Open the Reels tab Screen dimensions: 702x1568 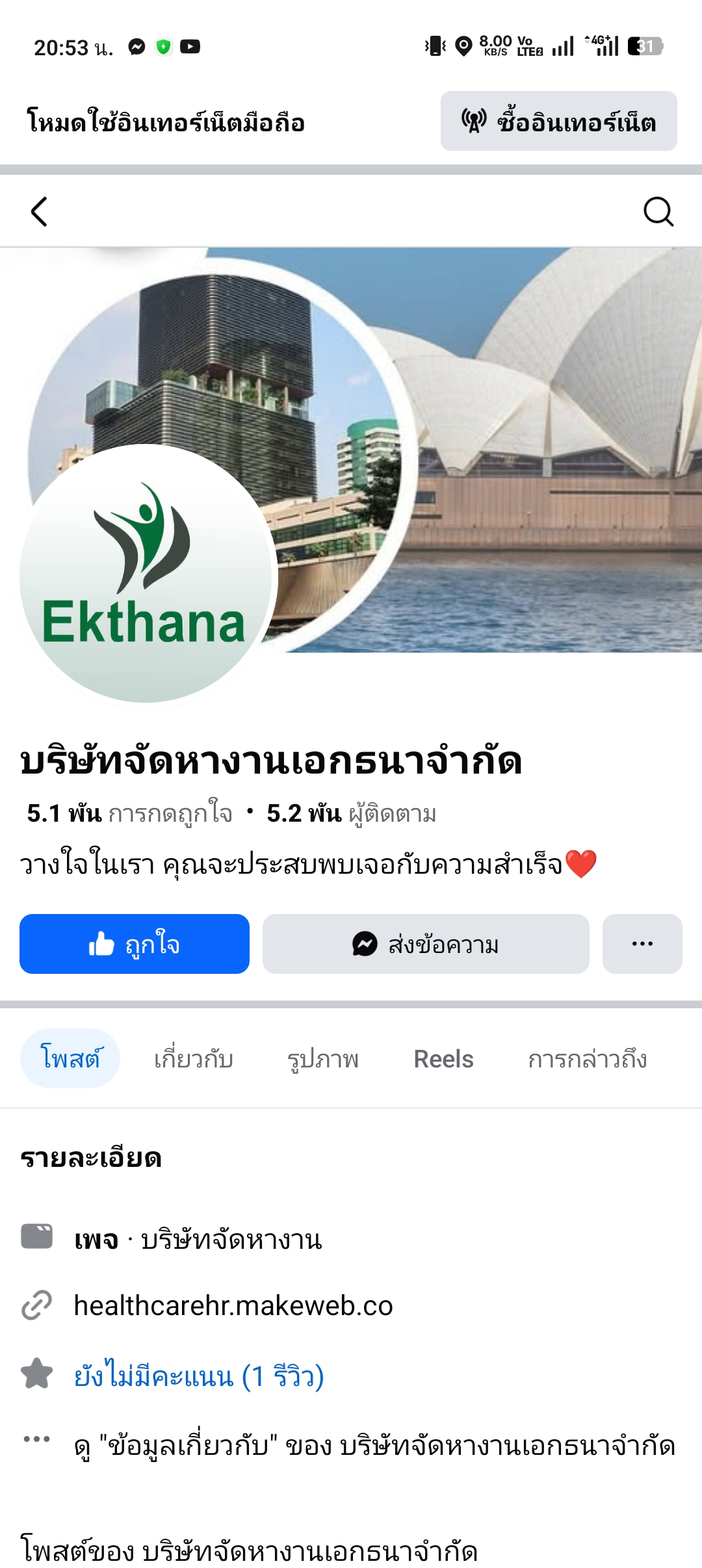click(443, 1059)
